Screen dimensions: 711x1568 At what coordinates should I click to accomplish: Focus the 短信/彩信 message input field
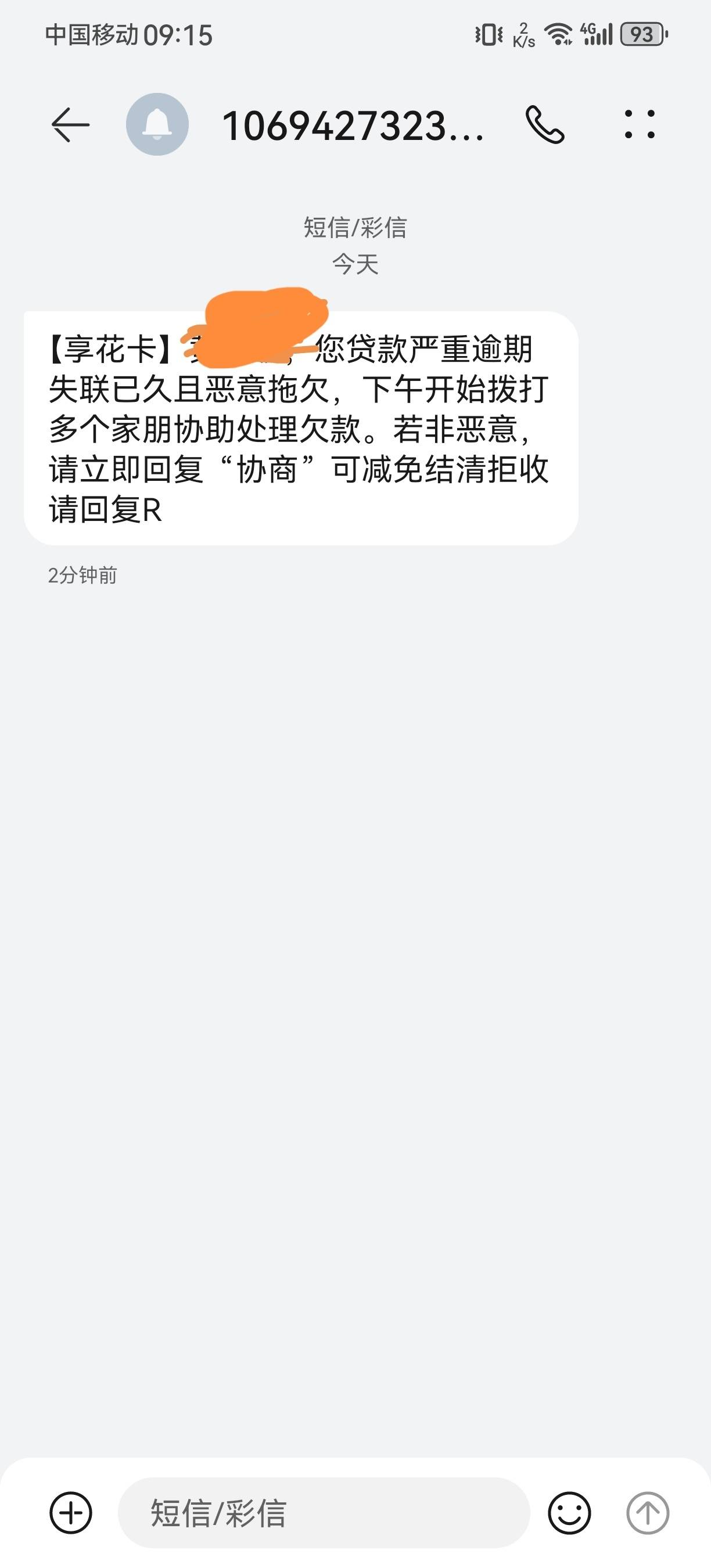pyautogui.click(x=324, y=1513)
